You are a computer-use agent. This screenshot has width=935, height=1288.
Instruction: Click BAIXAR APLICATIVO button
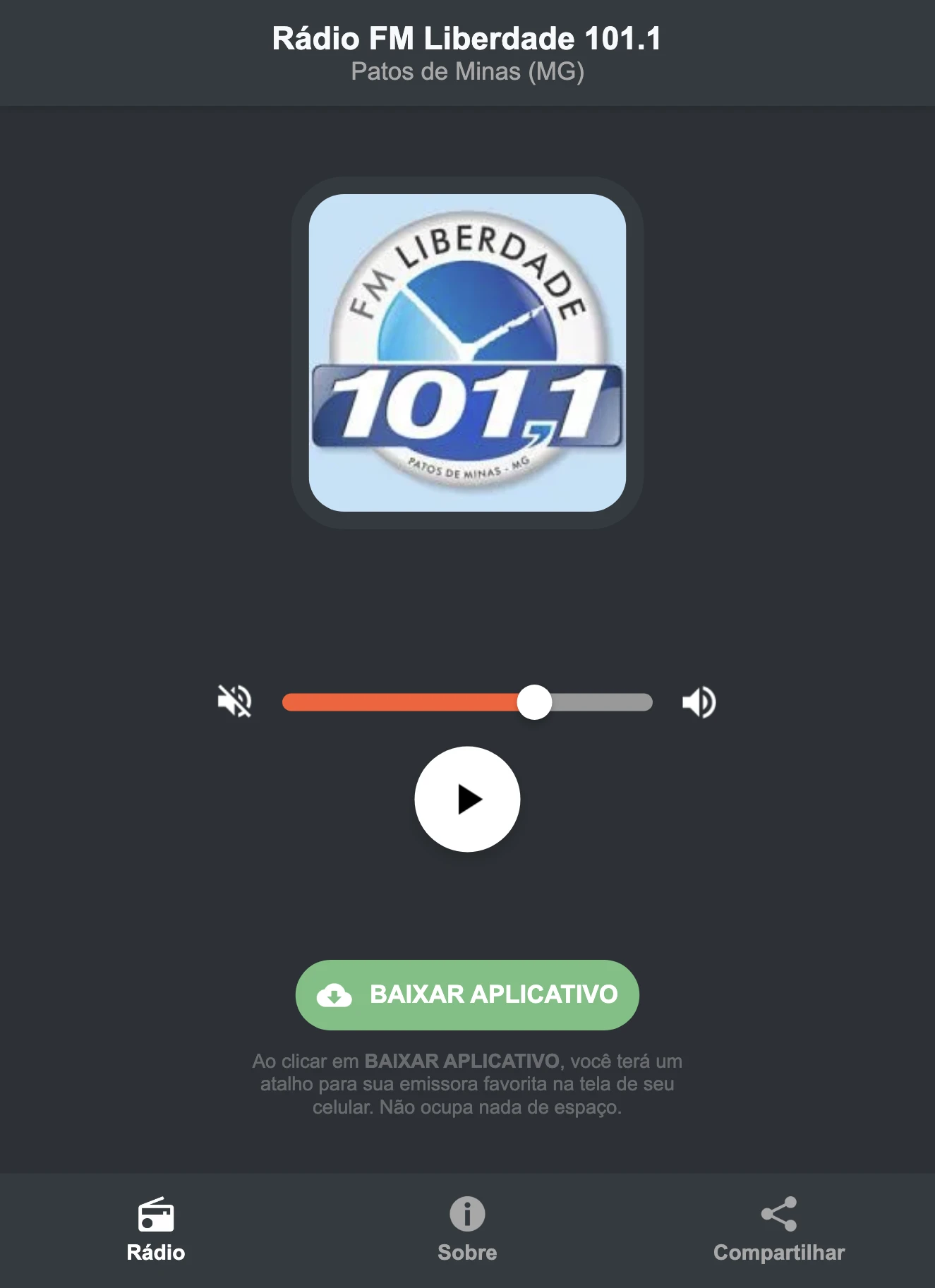[467, 994]
